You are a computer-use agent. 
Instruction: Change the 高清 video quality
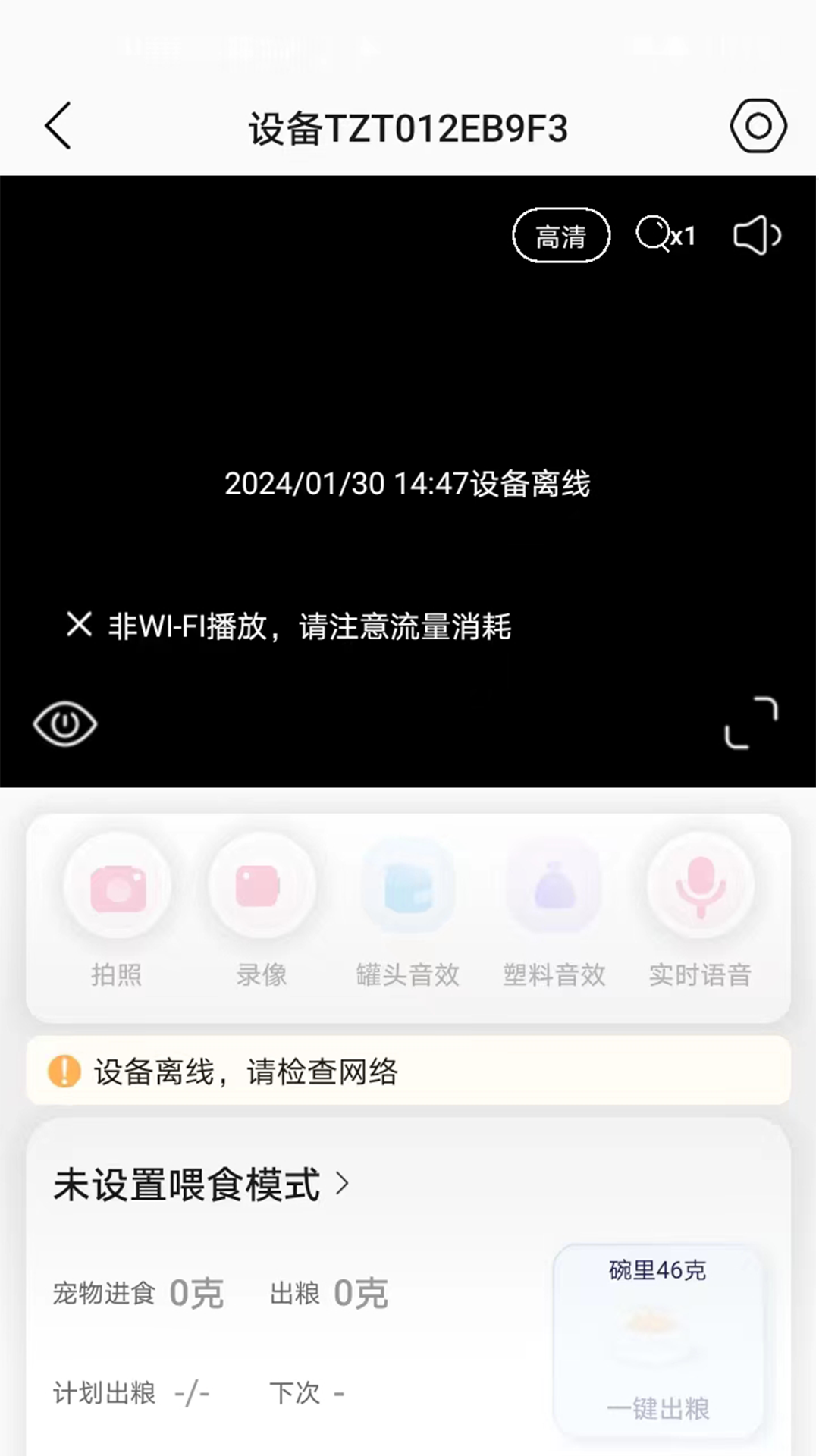(561, 236)
